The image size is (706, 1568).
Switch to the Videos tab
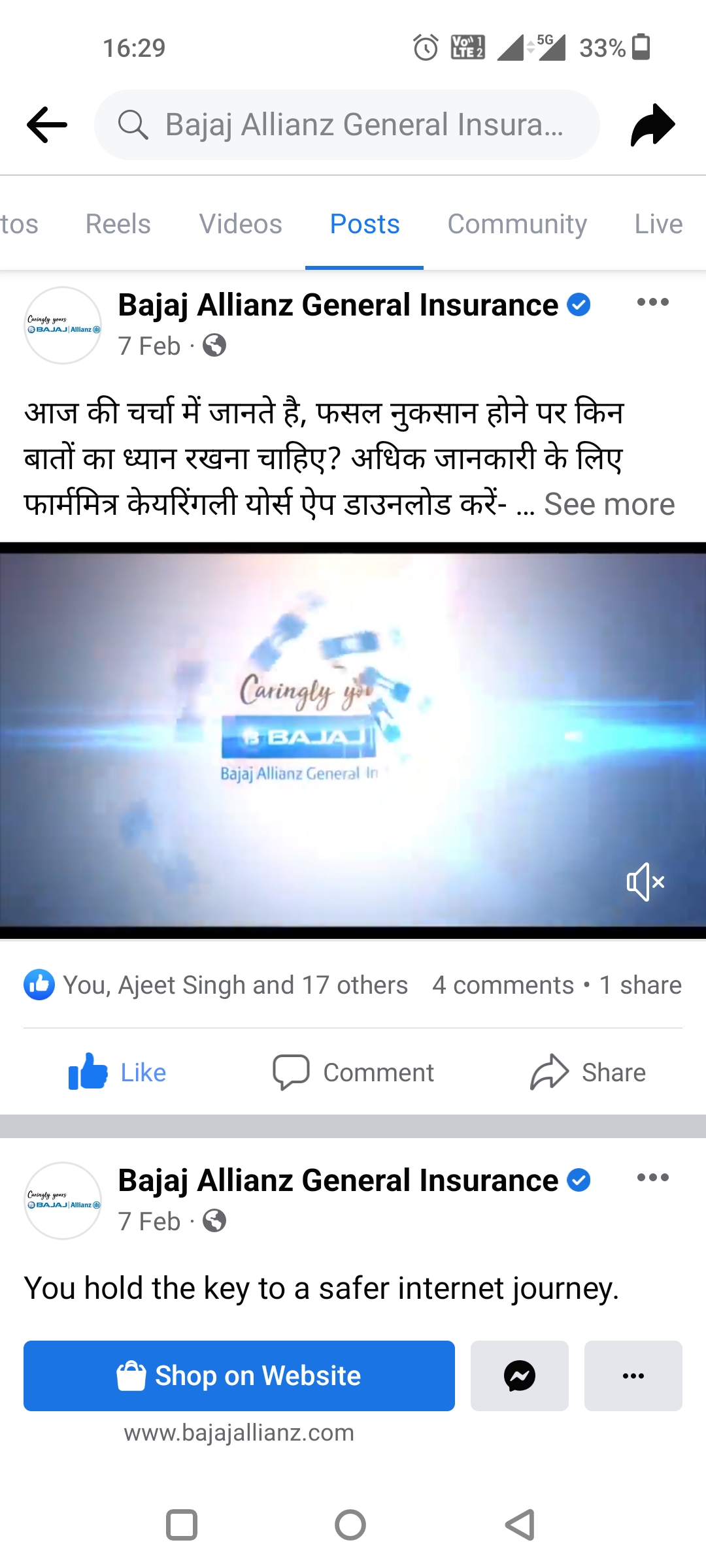point(241,224)
